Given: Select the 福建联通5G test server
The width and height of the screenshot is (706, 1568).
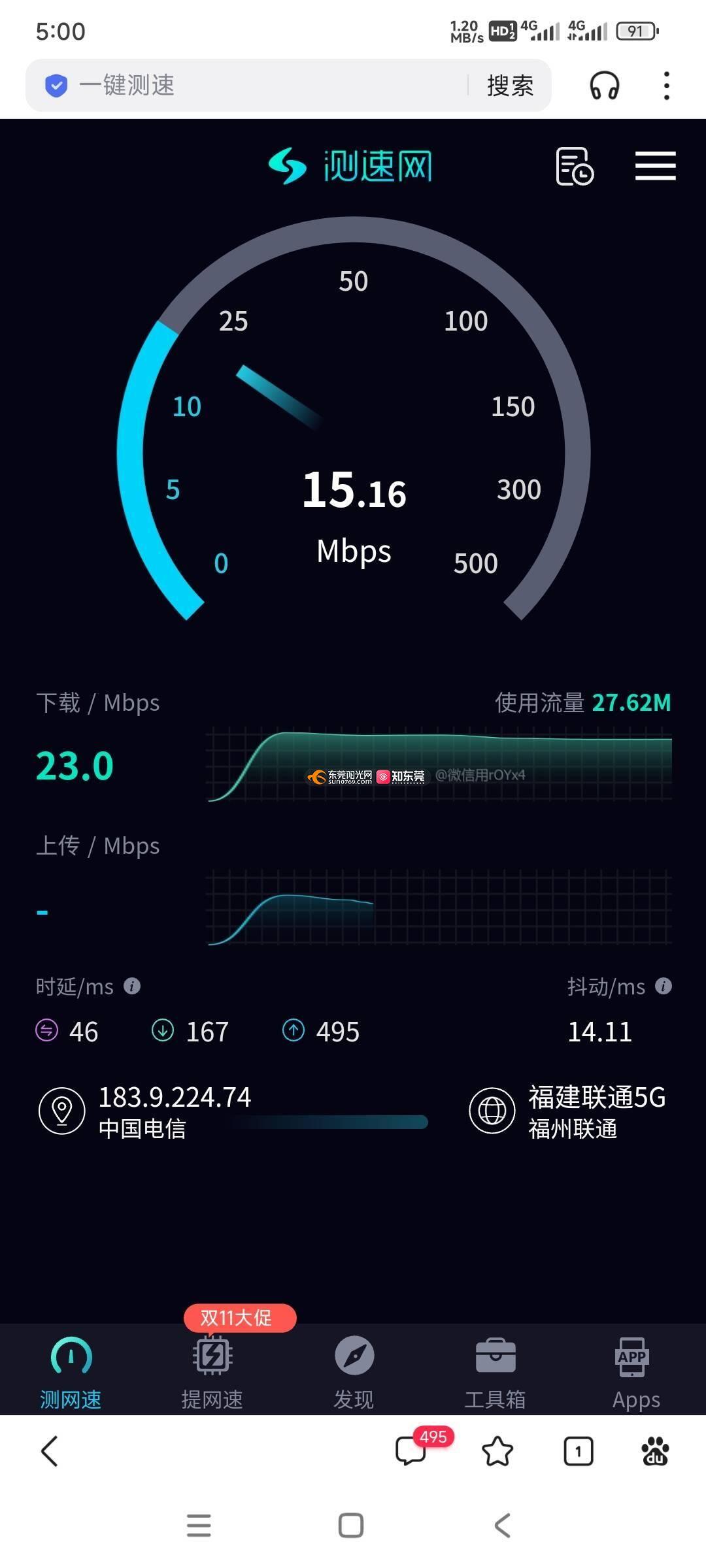Looking at the screenshot, I should [x=567, y=1111].
